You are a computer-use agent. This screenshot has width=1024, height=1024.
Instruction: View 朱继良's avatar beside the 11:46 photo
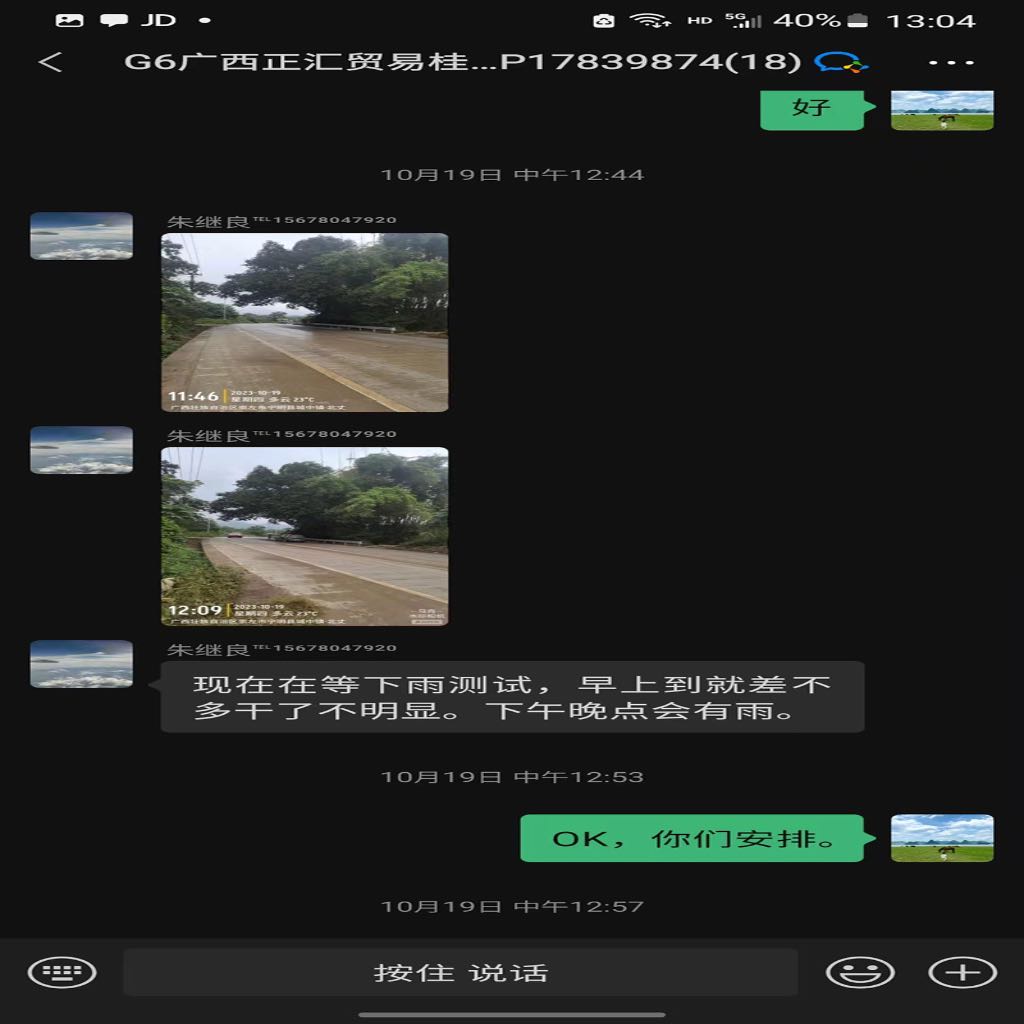point(81,236)
